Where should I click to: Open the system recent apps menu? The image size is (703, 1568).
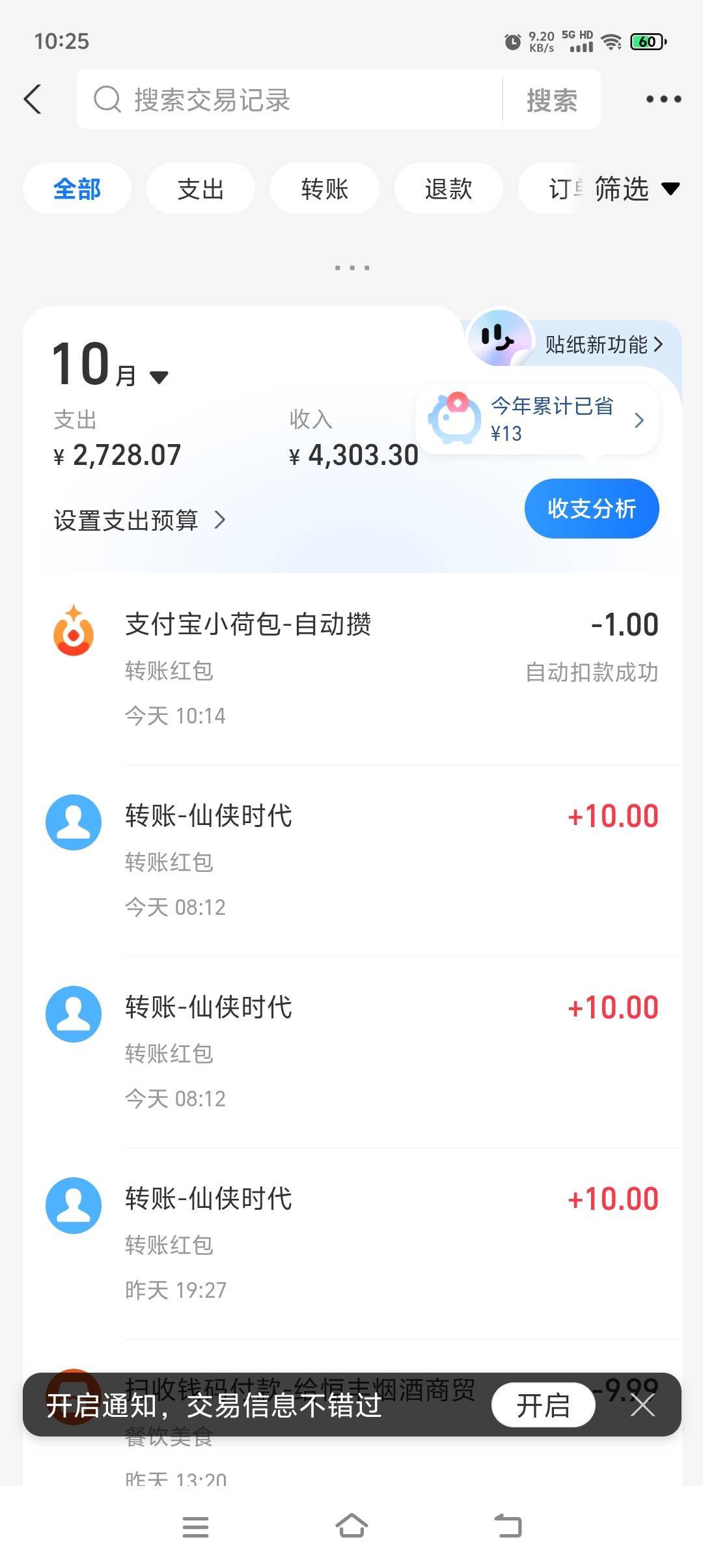195,1526
